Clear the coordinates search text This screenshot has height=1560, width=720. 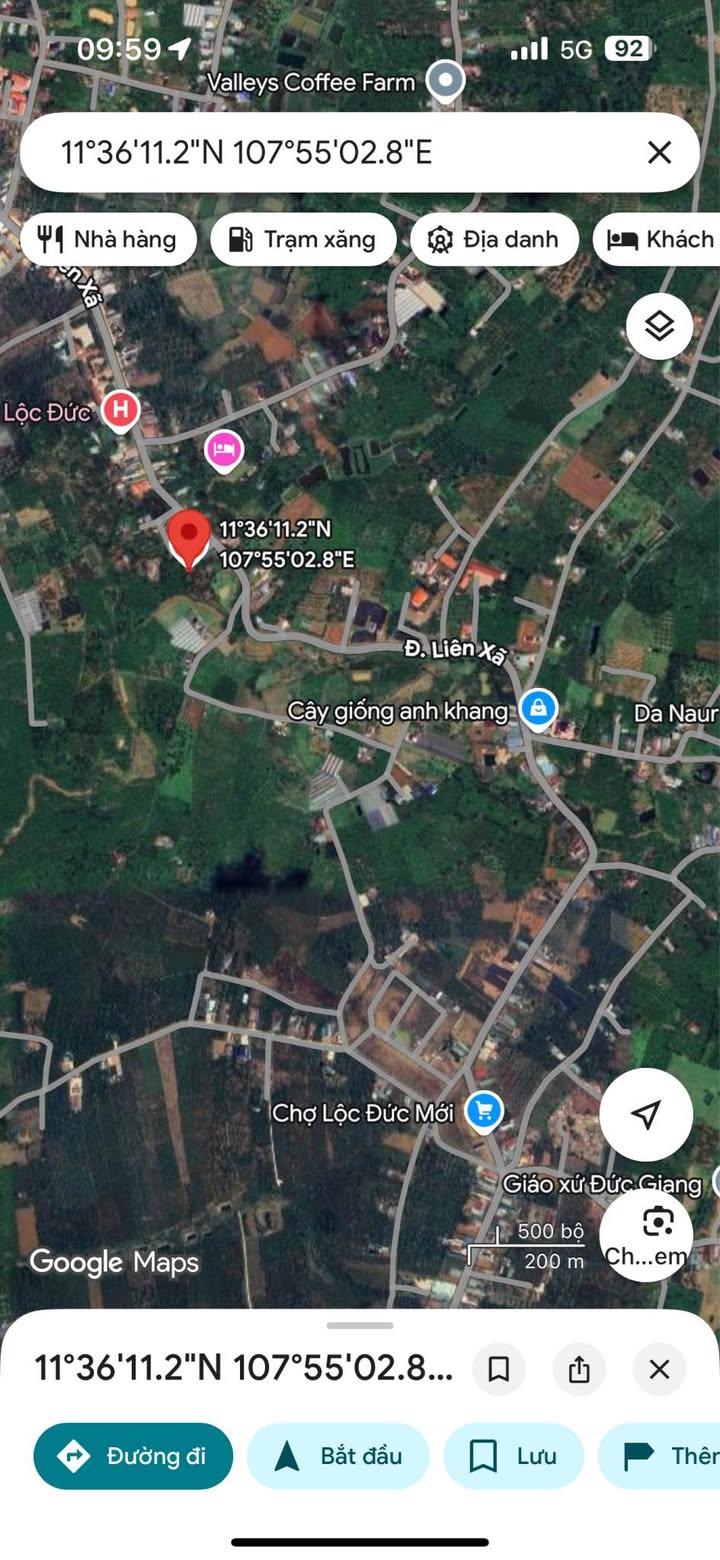[x=659, y=152]
